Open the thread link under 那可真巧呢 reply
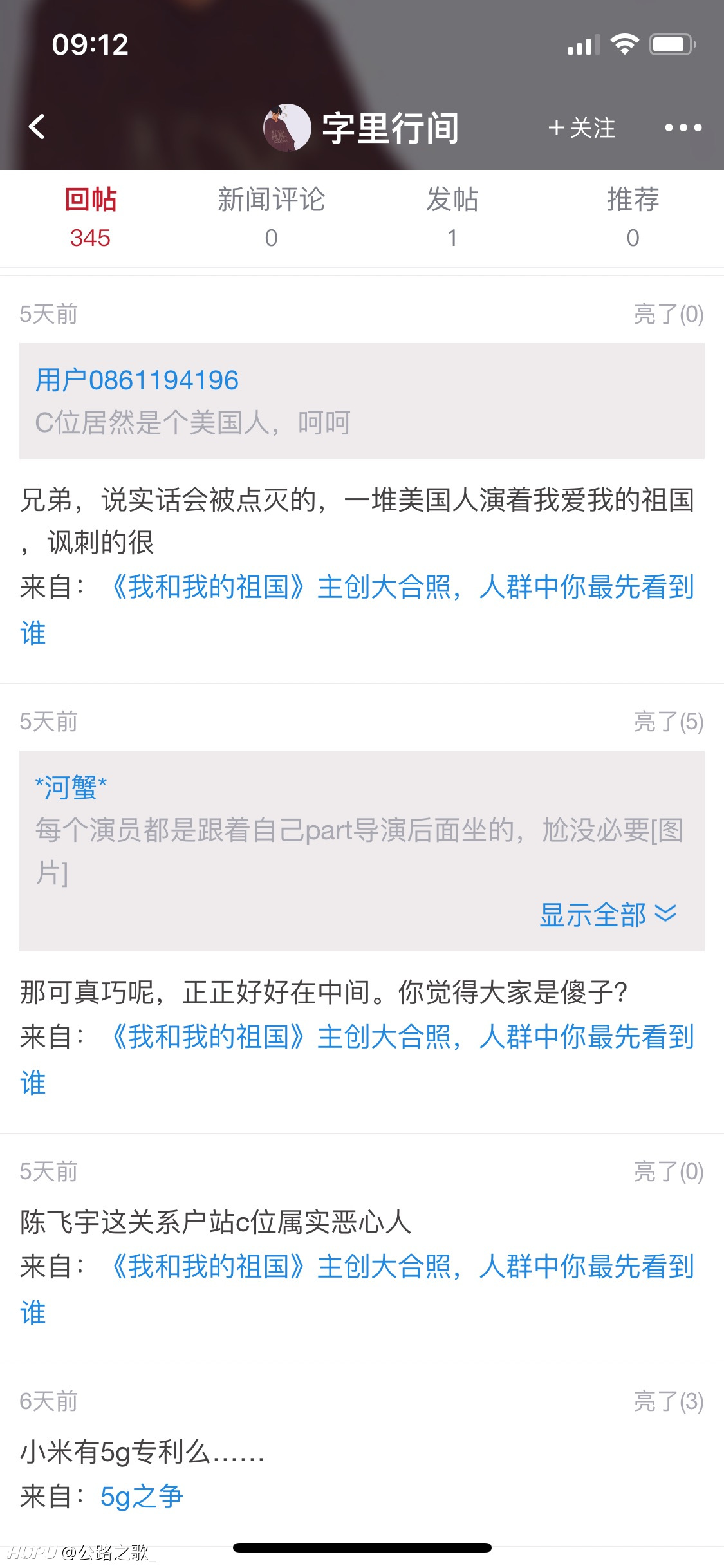724x1568 pixels. tap(357, 1059)
